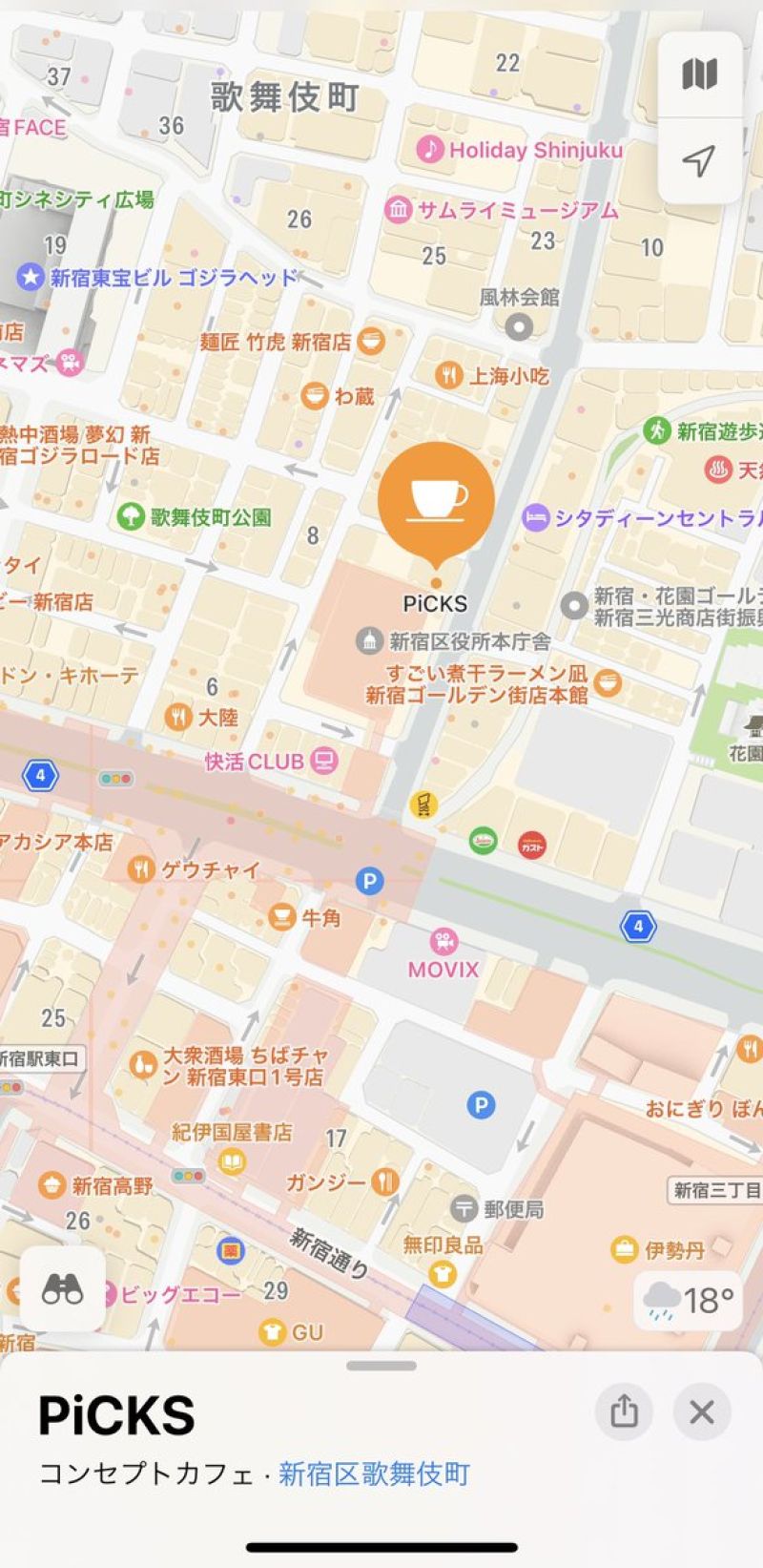This screenshot has height=1568, width=763.
Task: Select 歌舞伎町公園 park marker
Action: [x=194, y=517]
